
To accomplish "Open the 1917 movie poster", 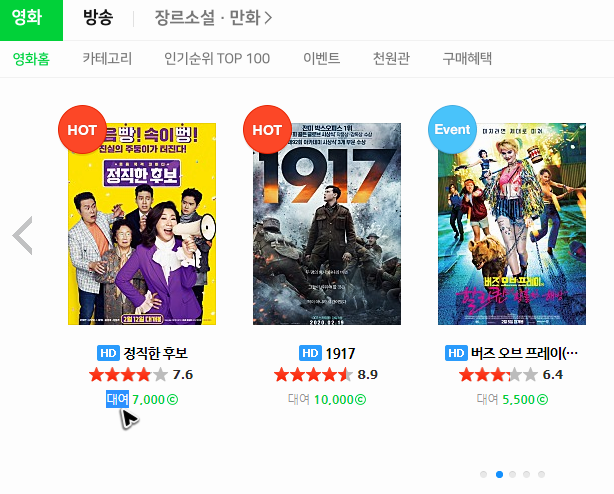I will 327,224.
